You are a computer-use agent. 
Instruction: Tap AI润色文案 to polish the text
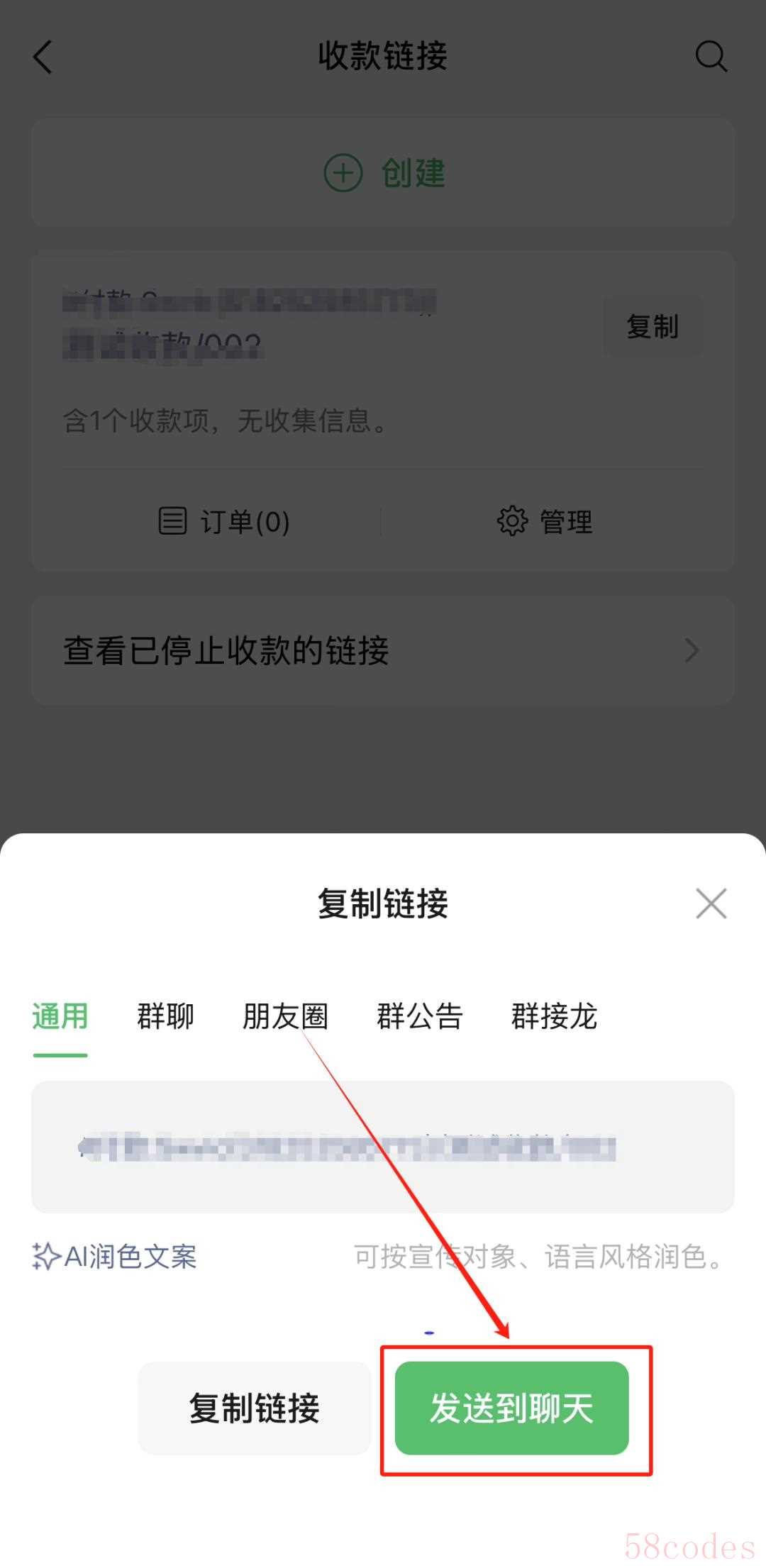coord(115,1257)
